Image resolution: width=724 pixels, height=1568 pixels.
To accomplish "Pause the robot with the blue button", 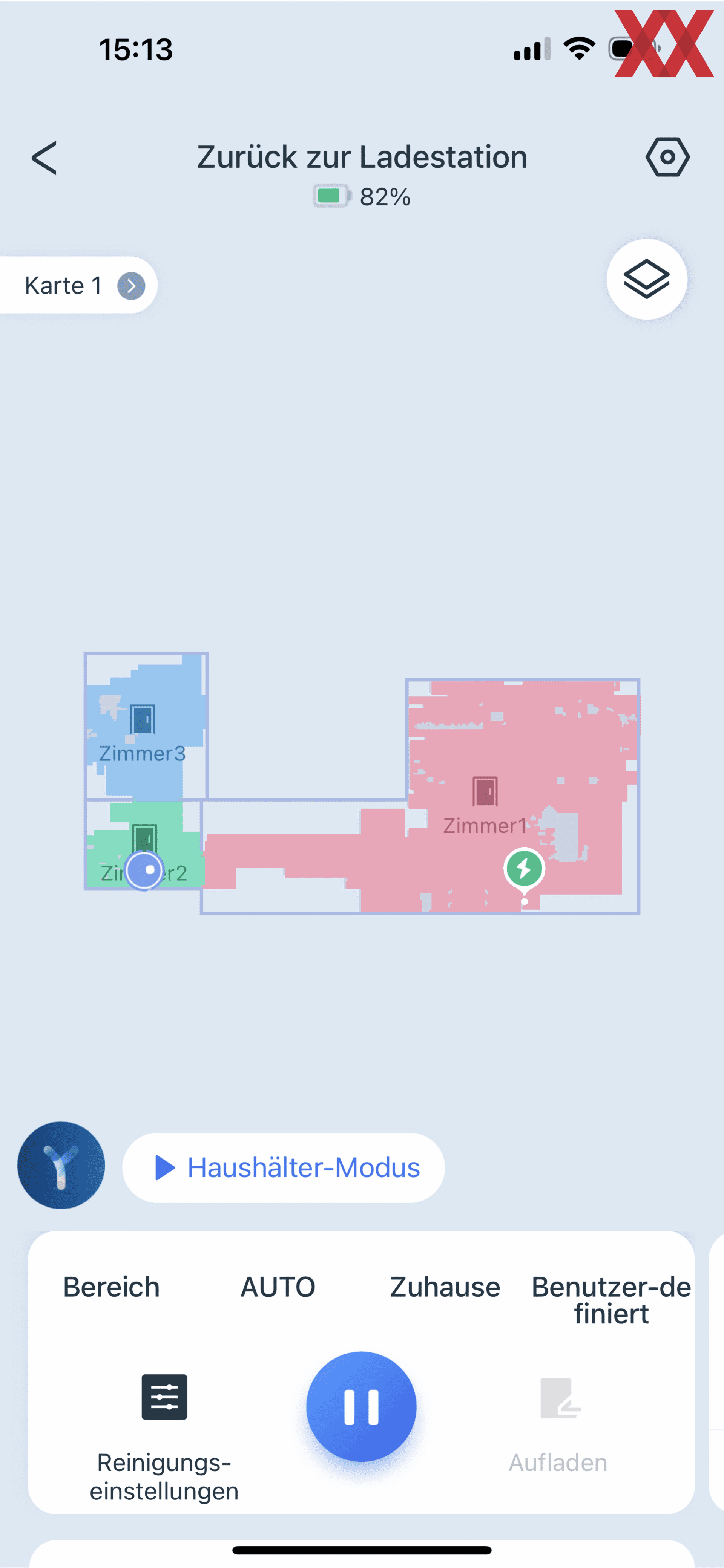I will (x=362, y=1407).
